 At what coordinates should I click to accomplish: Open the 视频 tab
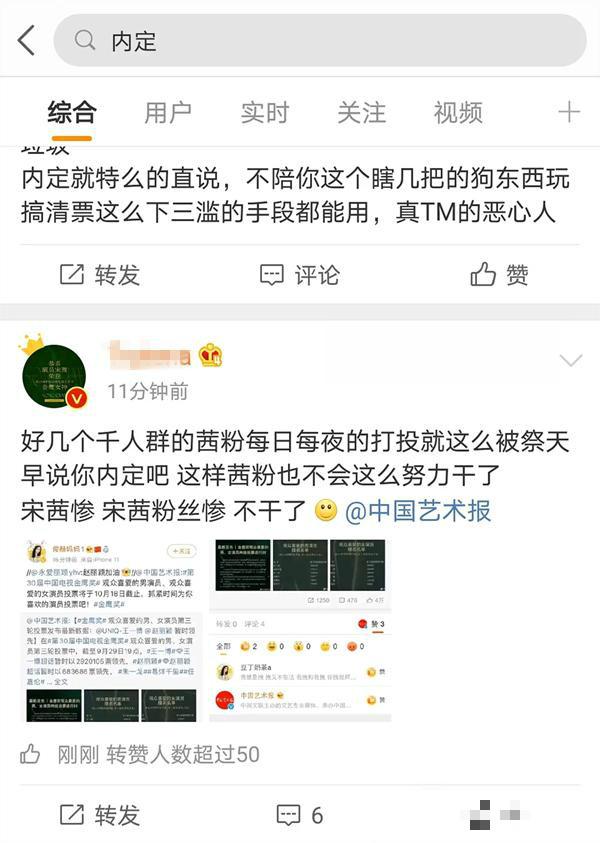458,112
